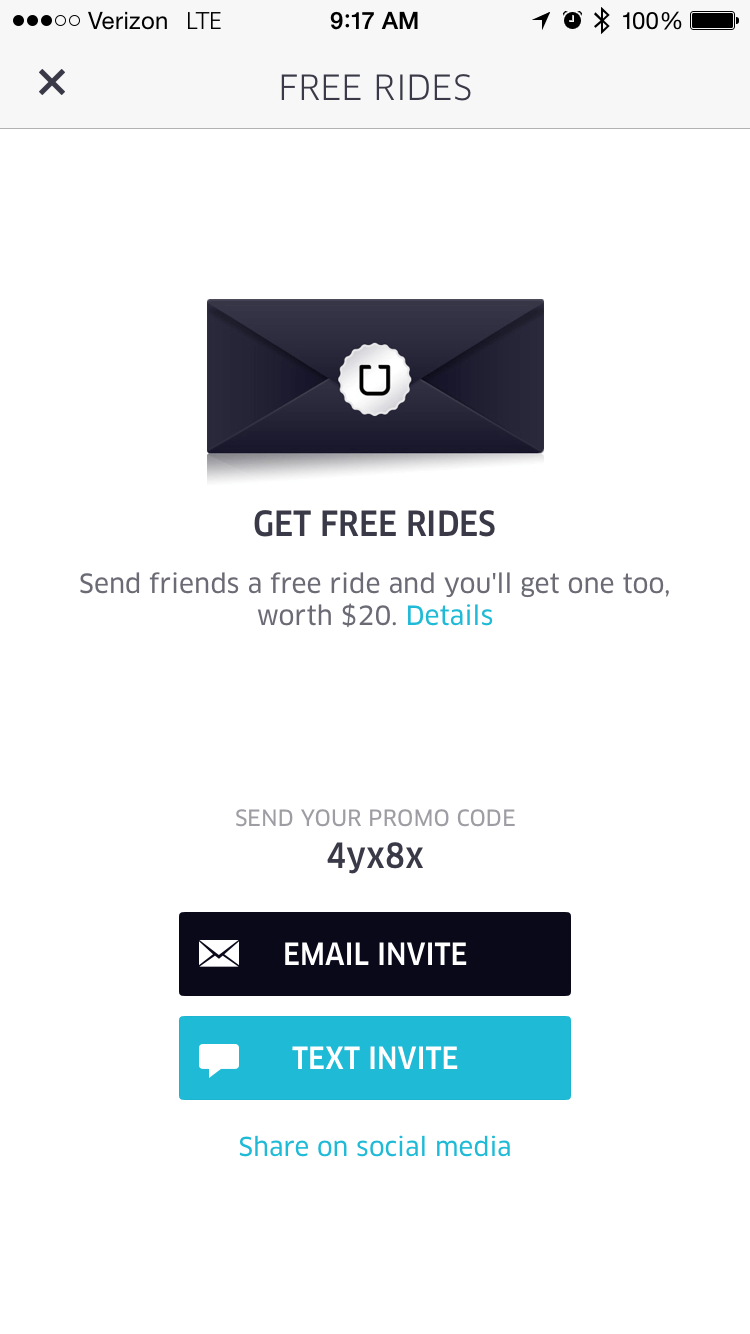The width and height of the screenshot is (750, 1334).
Task: Close the Free Rides screen
Action: (x=52, y=83)
